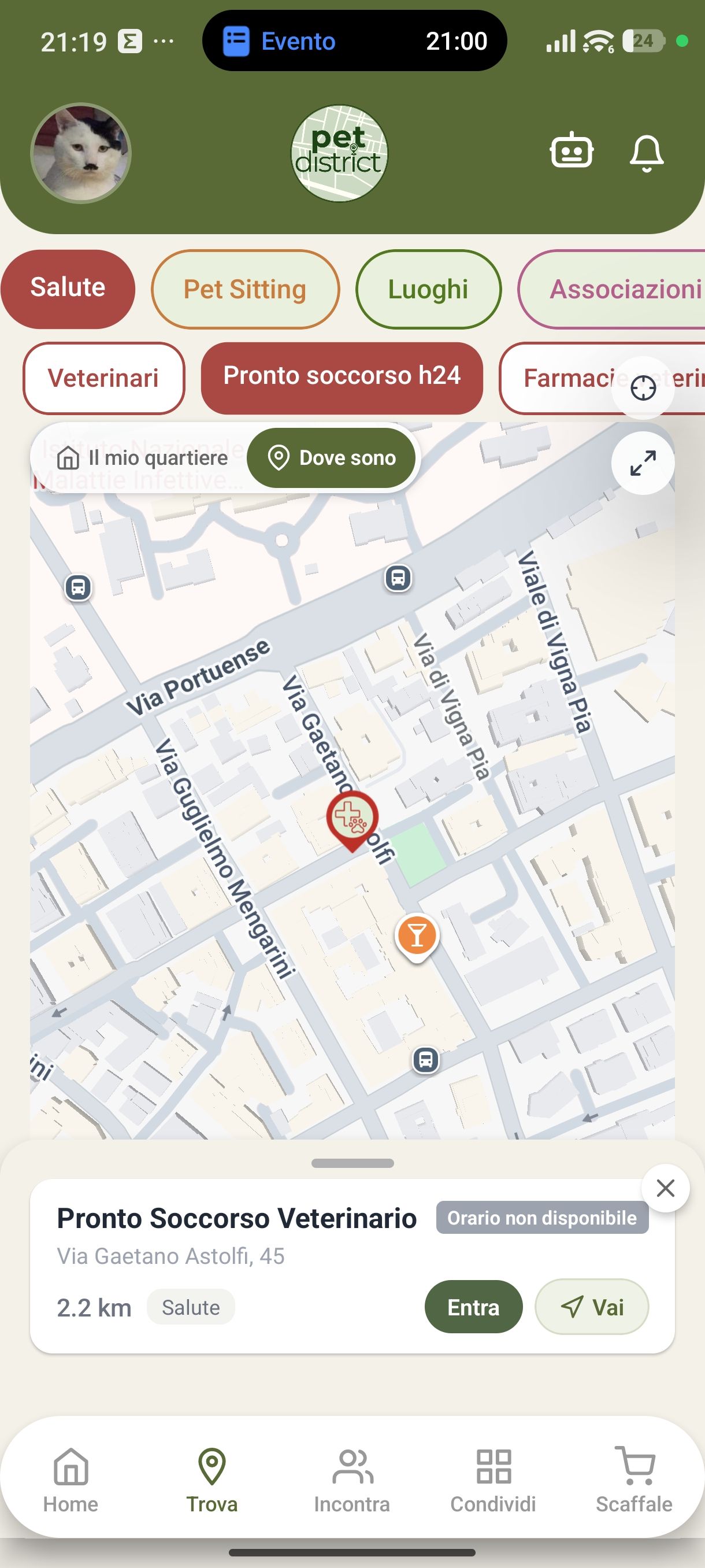Close the Pronto Soccorso Veterinario card
Screen dimensions: 705x1568
tap(666, 1188)
